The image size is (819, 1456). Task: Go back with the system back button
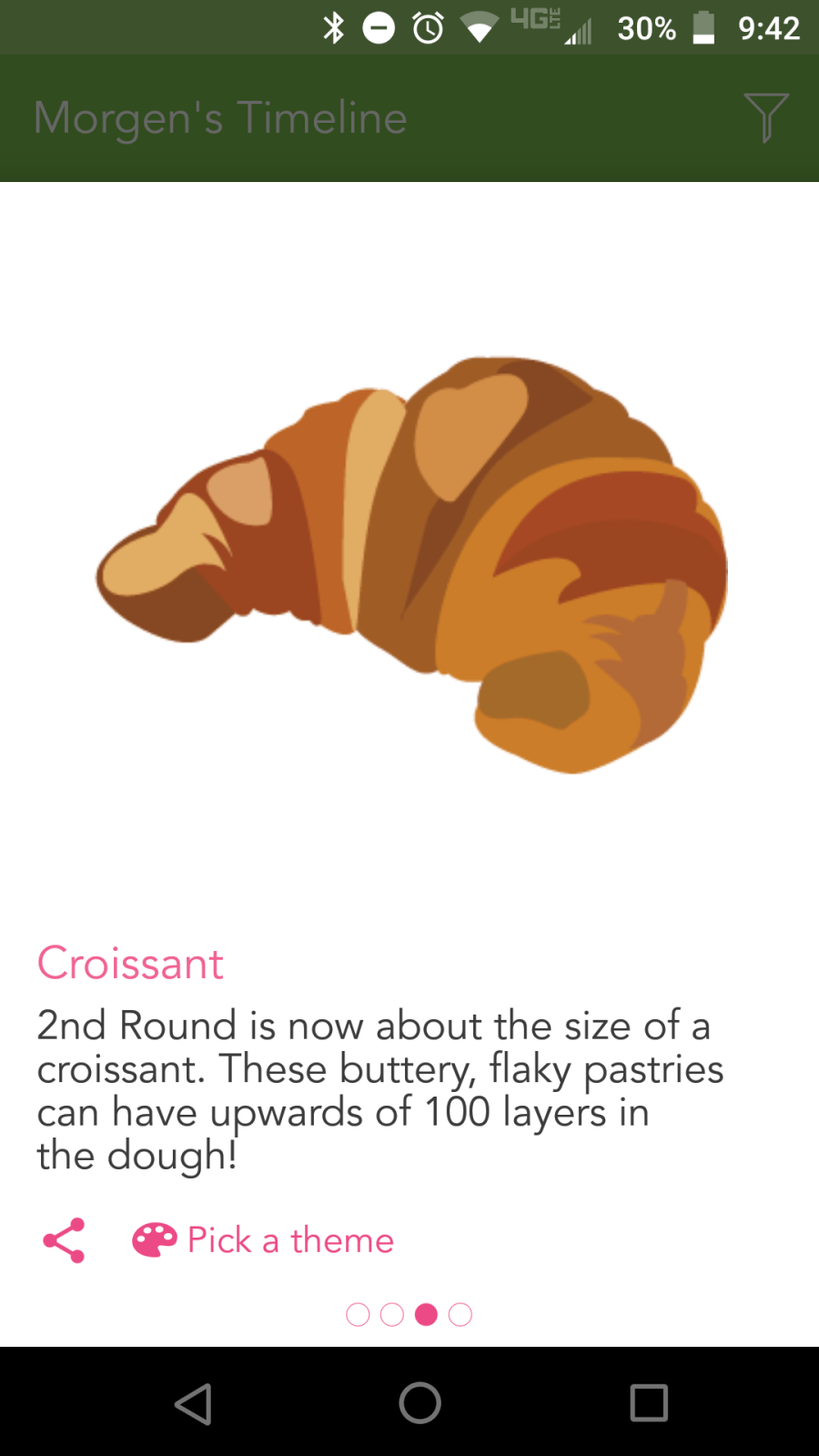(193, 1403)
